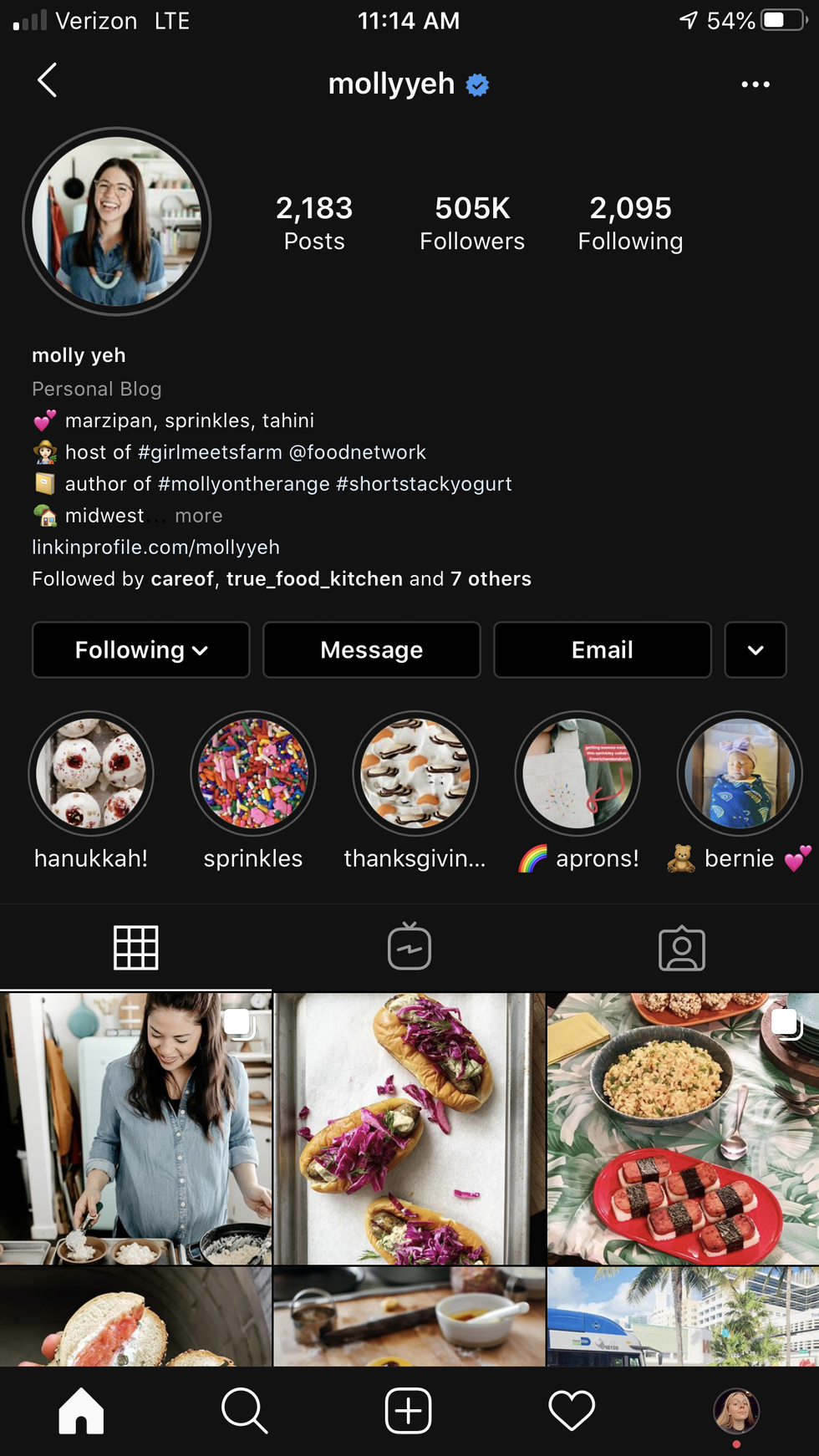Switch to the tagged photos tab
The image size is (819, 1456).
pos(681,948)
